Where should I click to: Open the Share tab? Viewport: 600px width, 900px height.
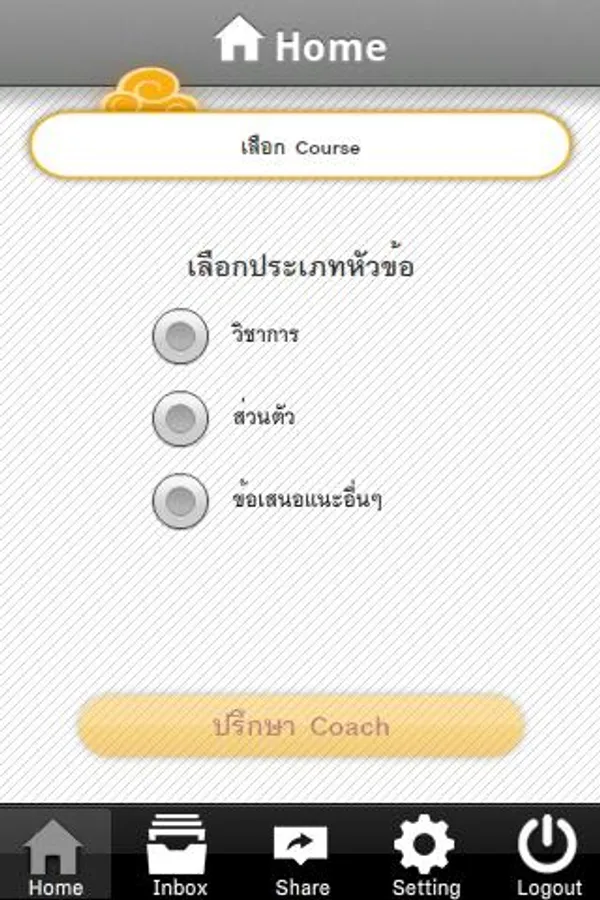click(301, 854)
